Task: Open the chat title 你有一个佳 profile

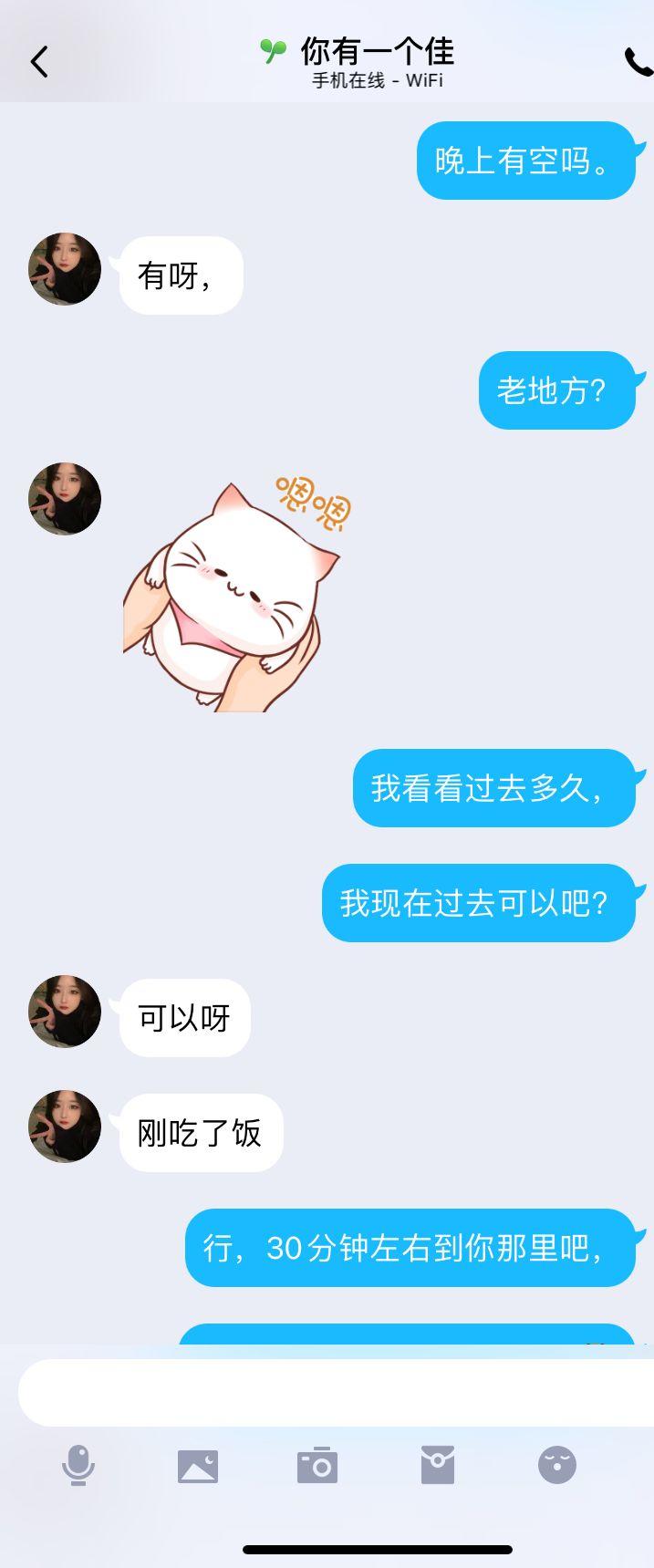Action: [x=376, y=52]
